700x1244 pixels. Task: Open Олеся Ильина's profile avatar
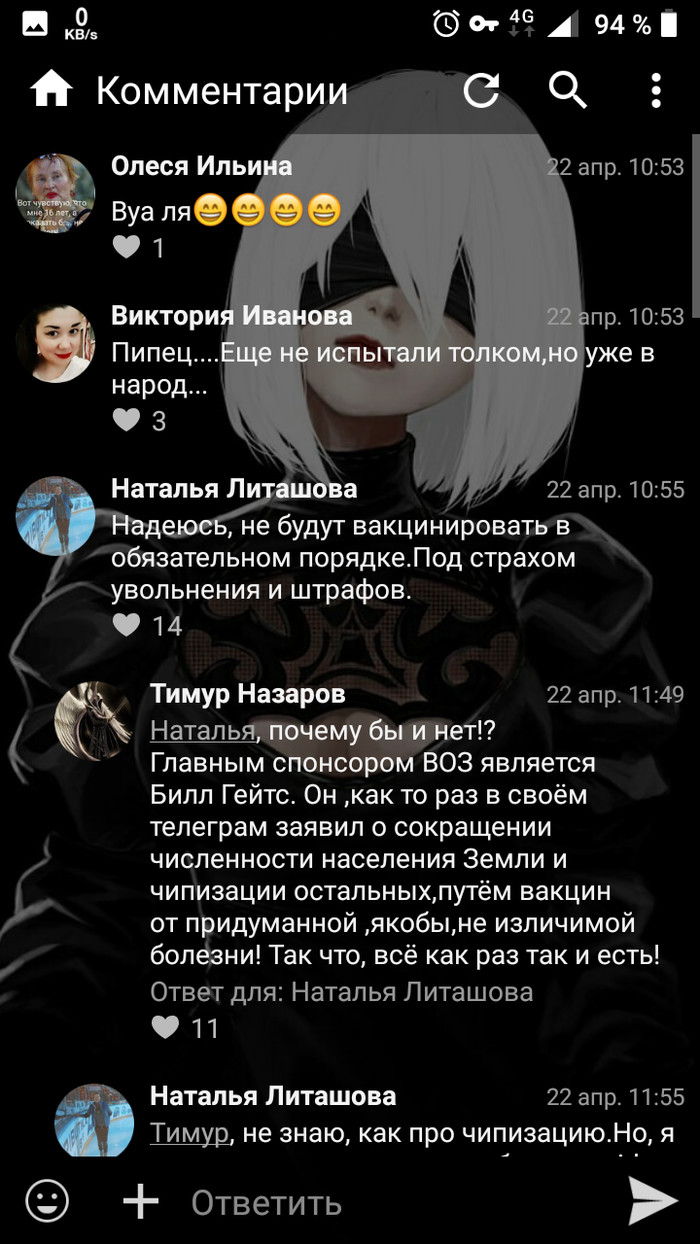point(56,193)
